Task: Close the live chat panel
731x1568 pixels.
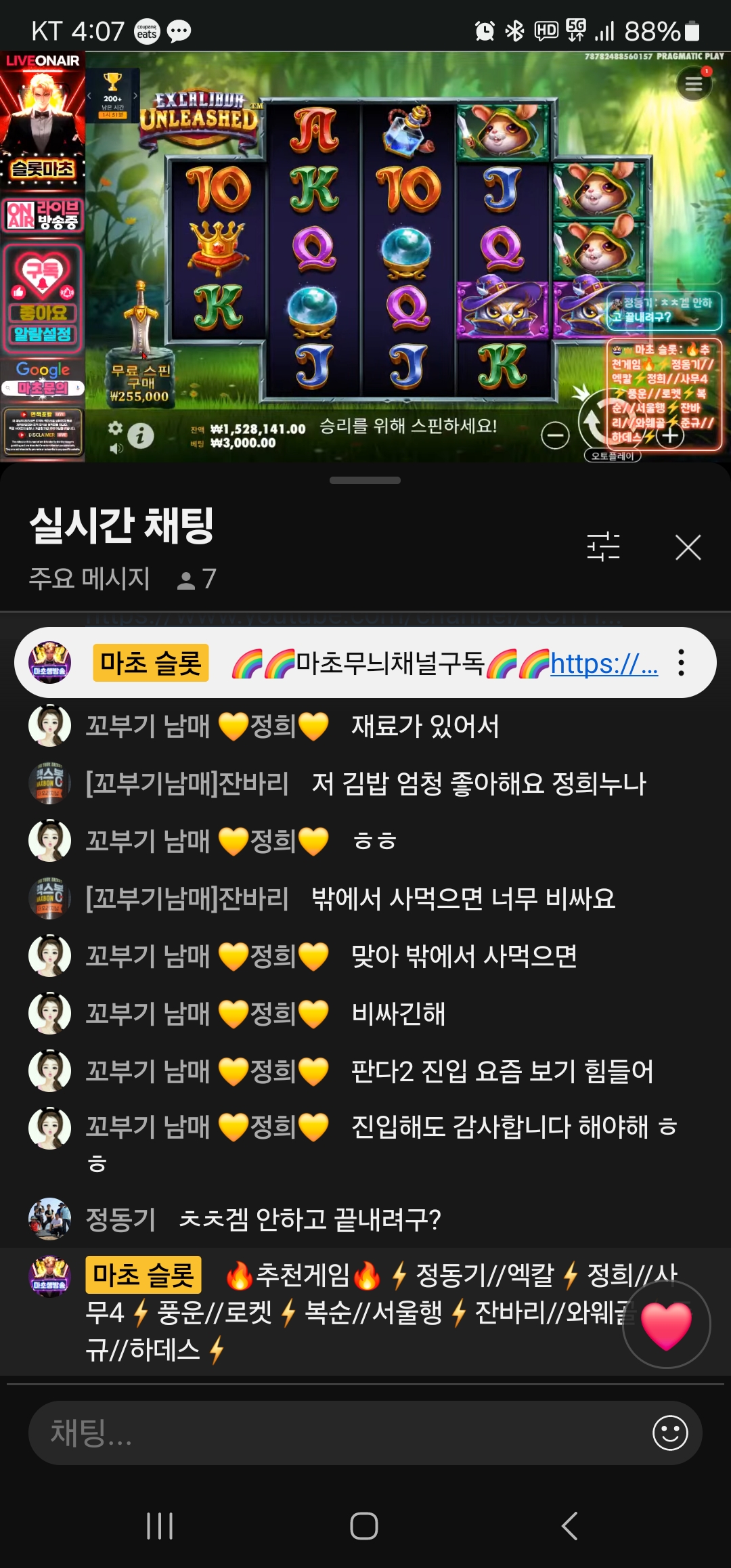Action: pyautogui.click(x=688, y=547)
